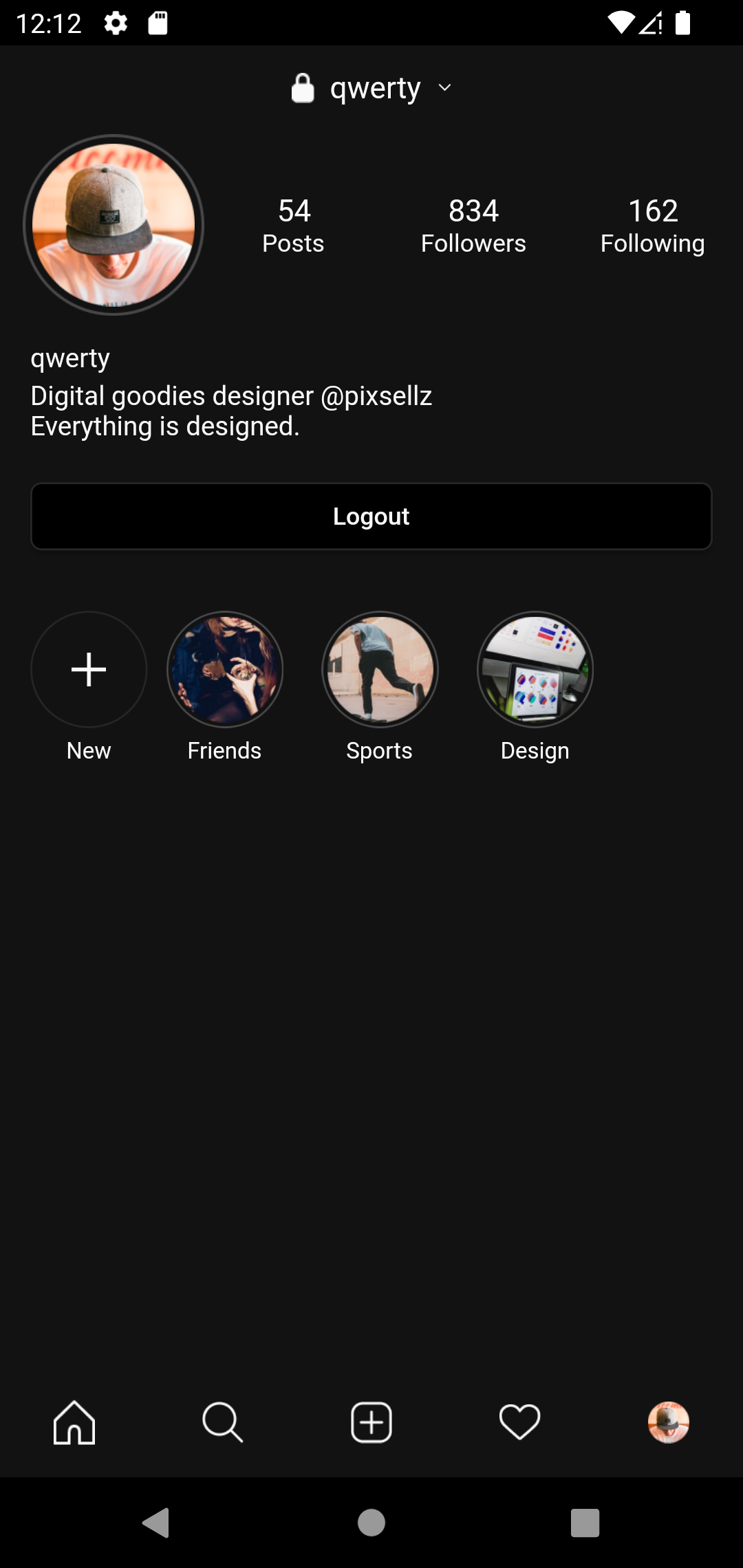
Task: Go back using system back button
Action: [x=156, y=1523]
